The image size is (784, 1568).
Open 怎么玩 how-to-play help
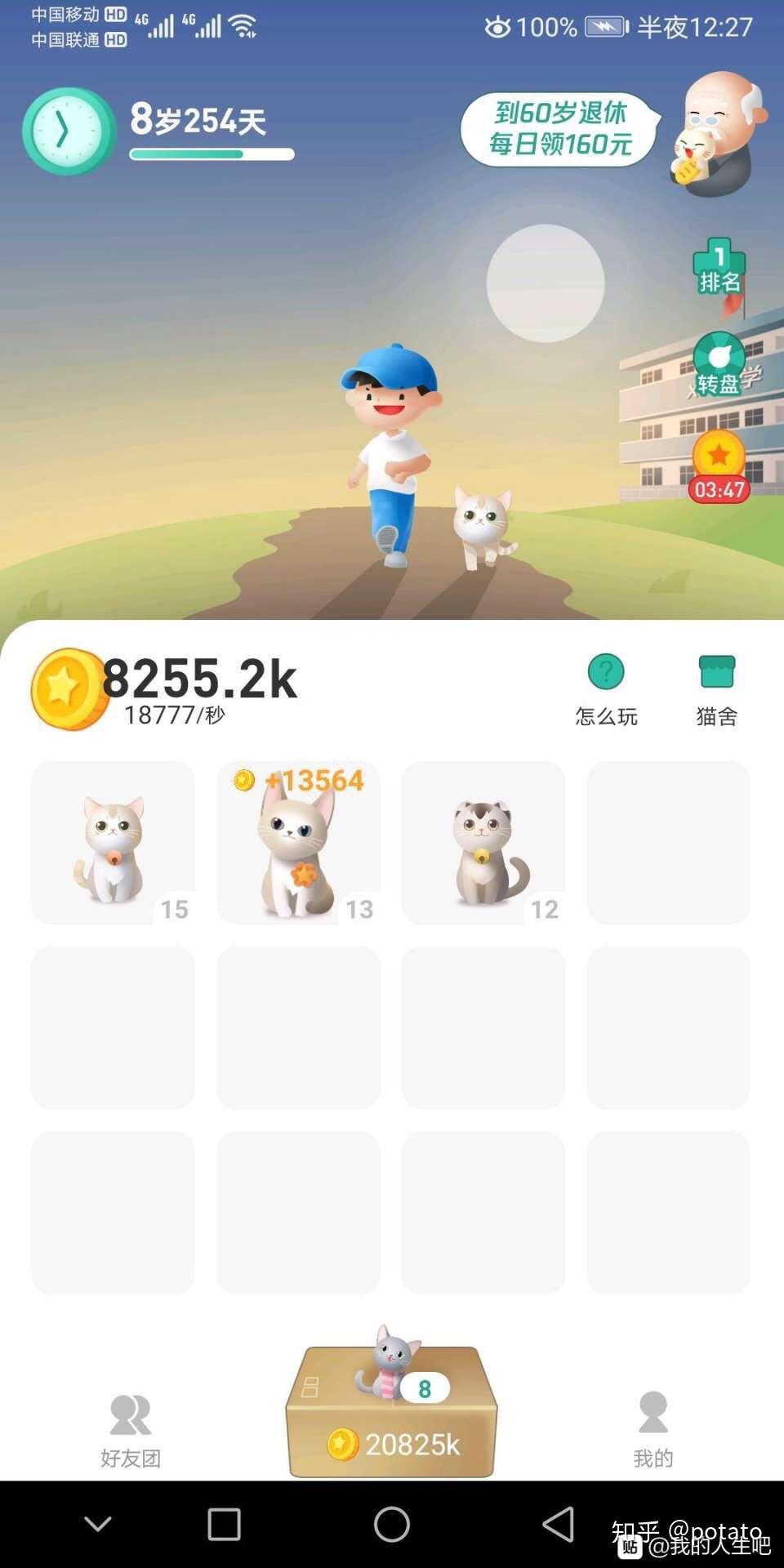click(606, 690)
